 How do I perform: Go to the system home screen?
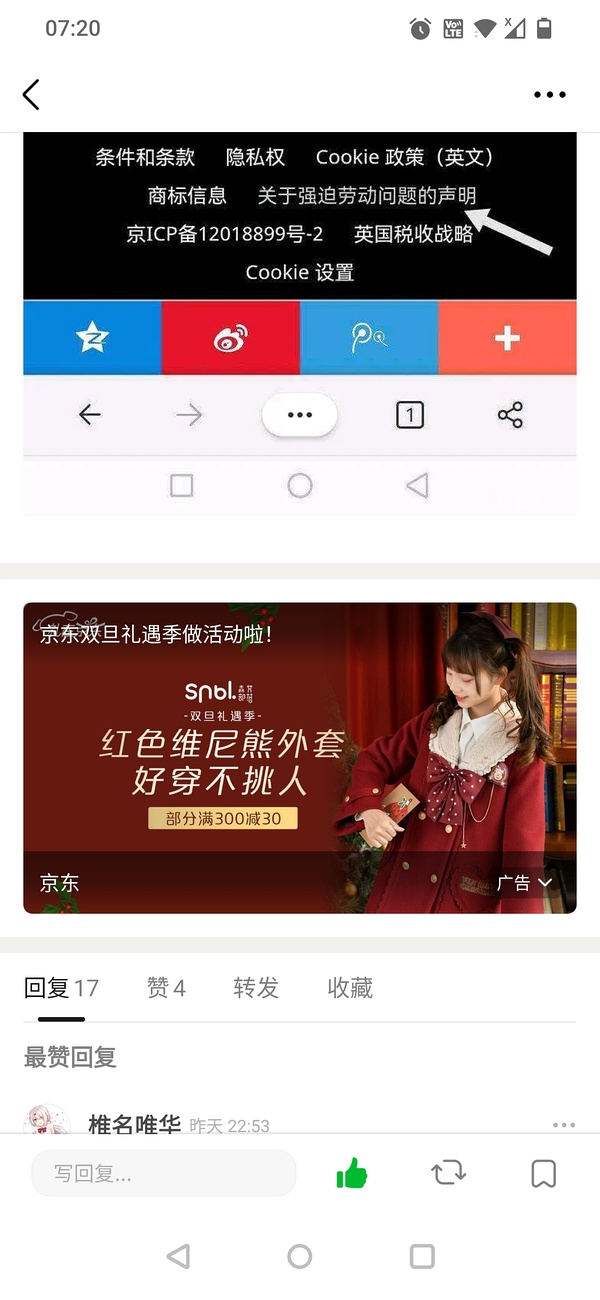pos(300,1257)
